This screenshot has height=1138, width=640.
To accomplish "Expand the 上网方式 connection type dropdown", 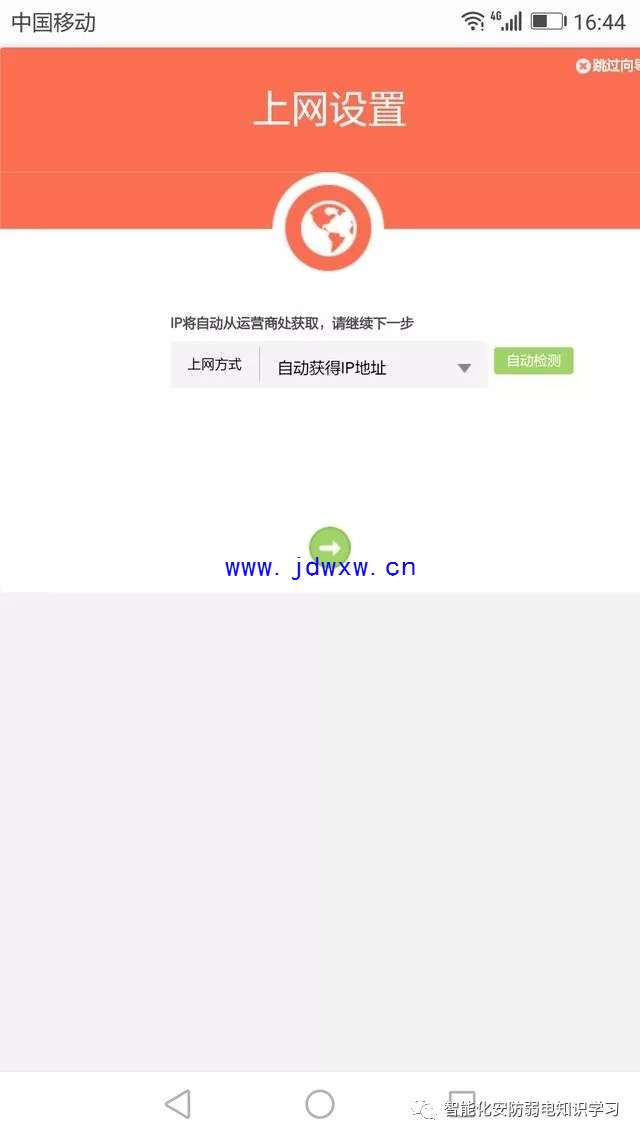I will click(x=374, y=367).
